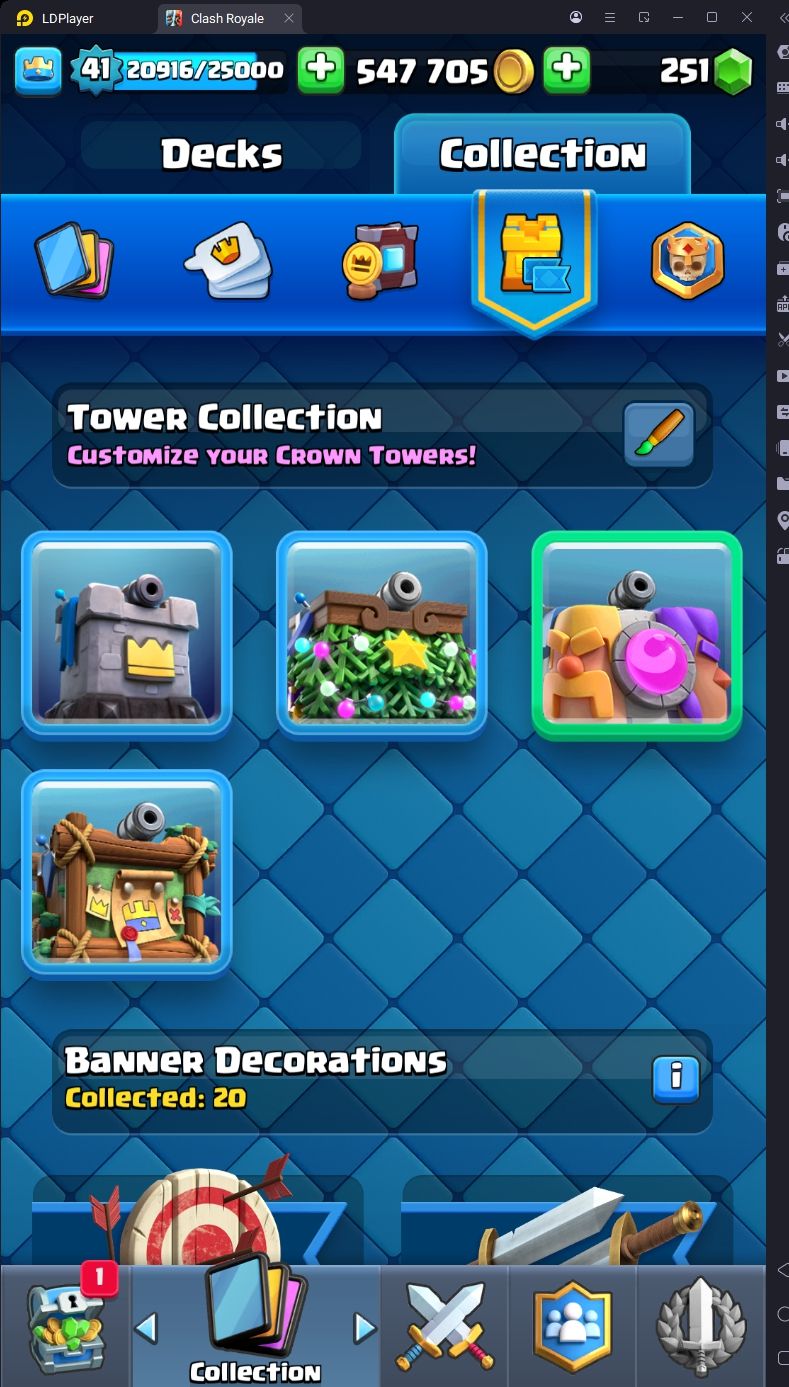Switch to the Decks tab
789x1387 pixels.
[x=221, y=154]
